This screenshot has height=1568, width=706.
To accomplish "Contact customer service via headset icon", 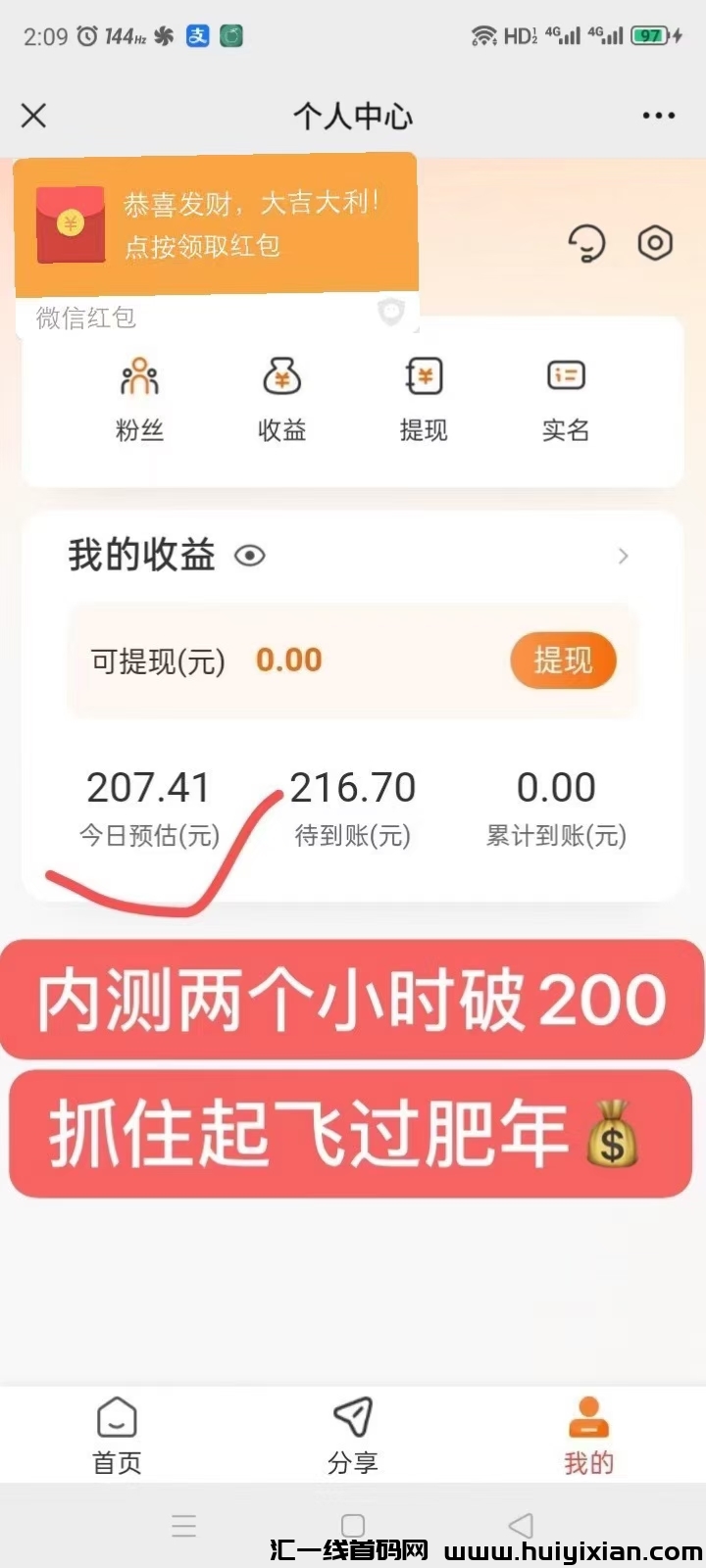I will pos(587,243).
